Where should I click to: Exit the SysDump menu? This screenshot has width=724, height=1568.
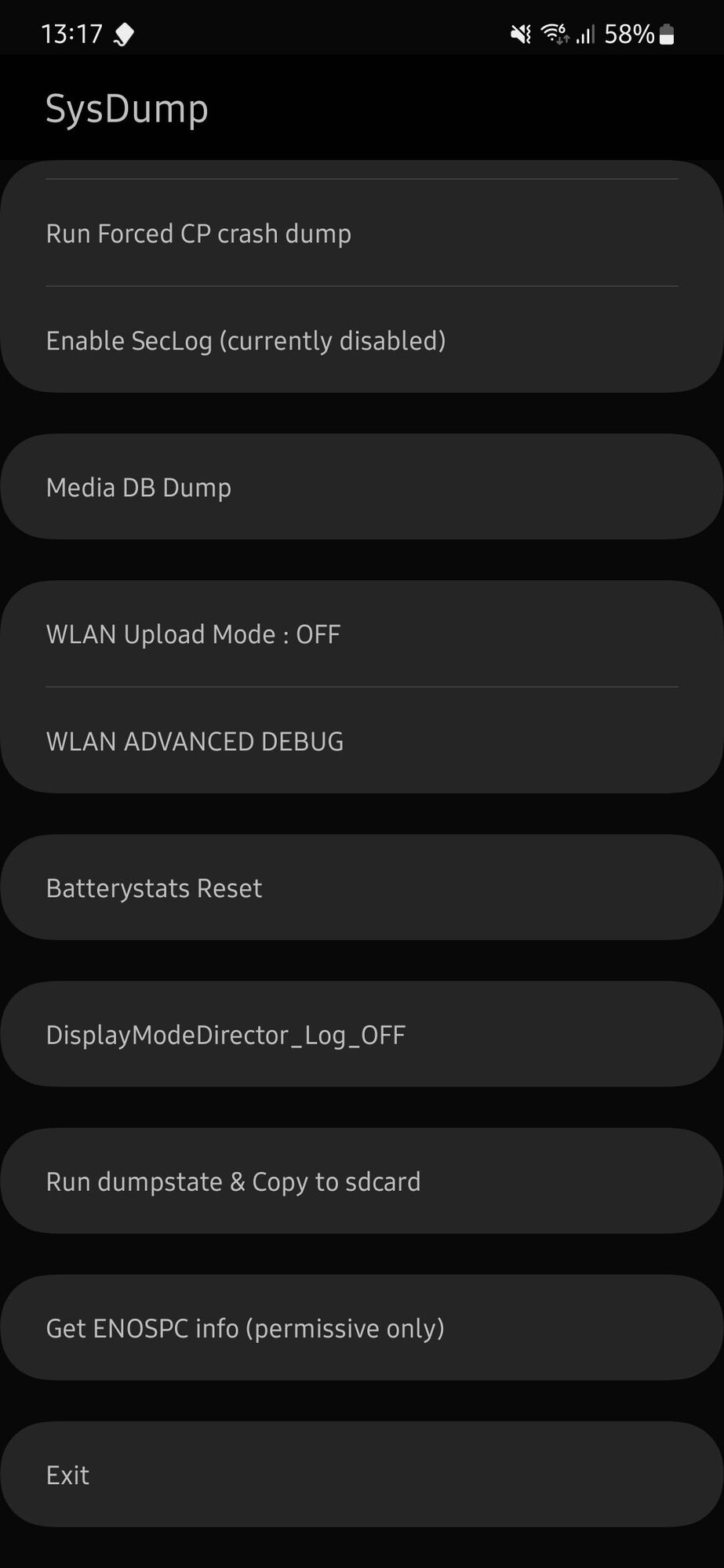(361, 1475)
